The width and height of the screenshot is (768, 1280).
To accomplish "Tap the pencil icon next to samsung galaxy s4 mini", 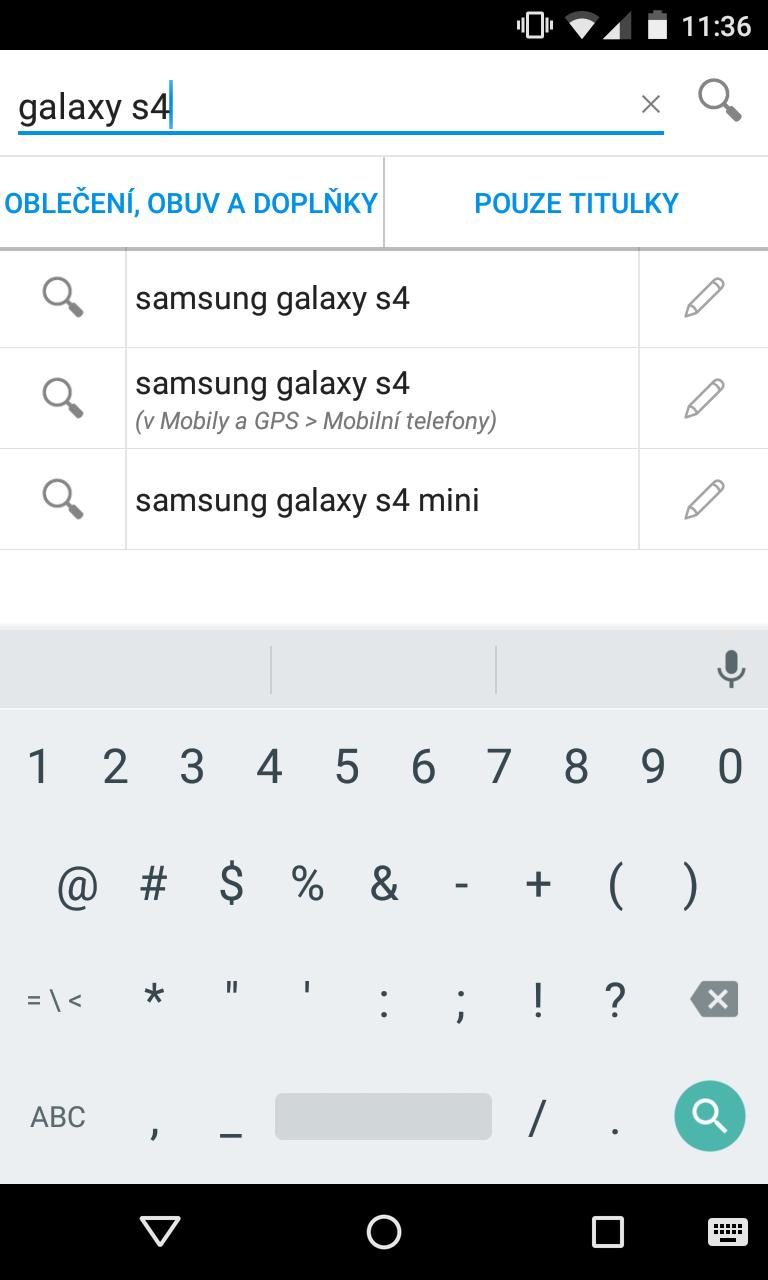I will pos(704,499).
